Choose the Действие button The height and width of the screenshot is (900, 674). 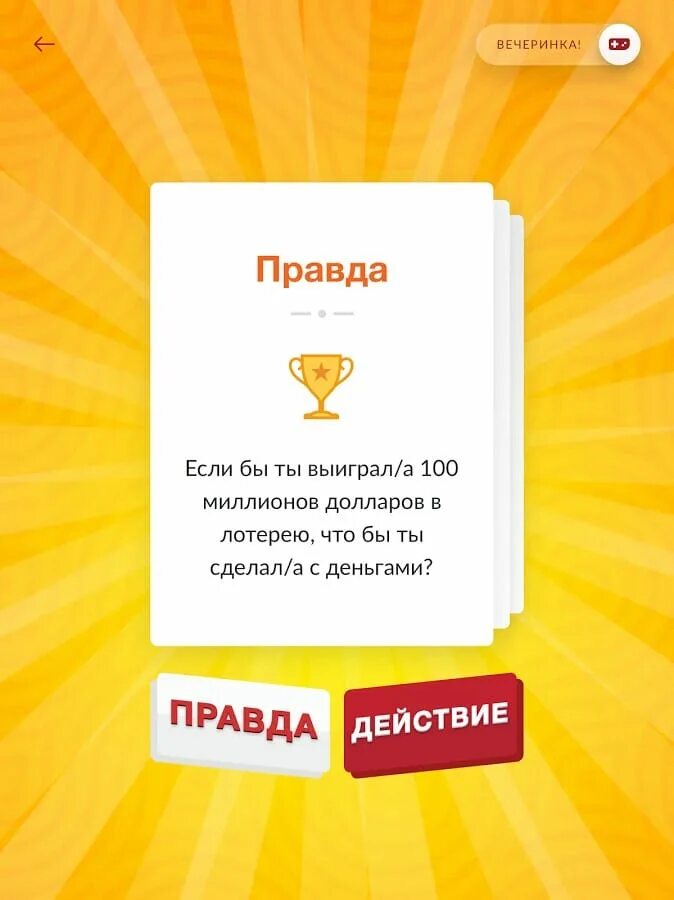(433, 725)
